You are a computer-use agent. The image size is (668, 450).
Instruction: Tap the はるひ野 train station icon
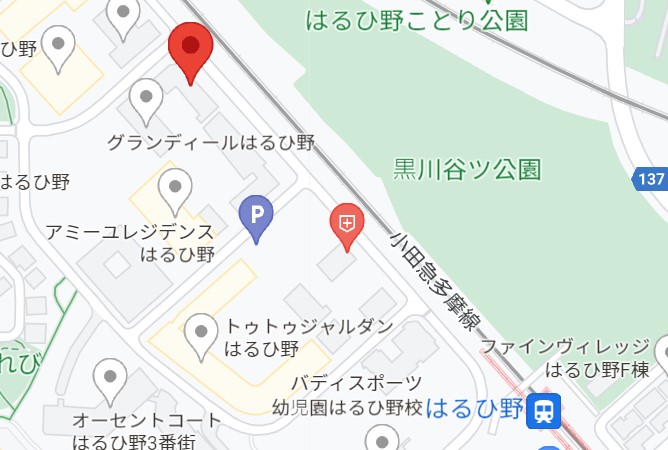tap(545, 409)
